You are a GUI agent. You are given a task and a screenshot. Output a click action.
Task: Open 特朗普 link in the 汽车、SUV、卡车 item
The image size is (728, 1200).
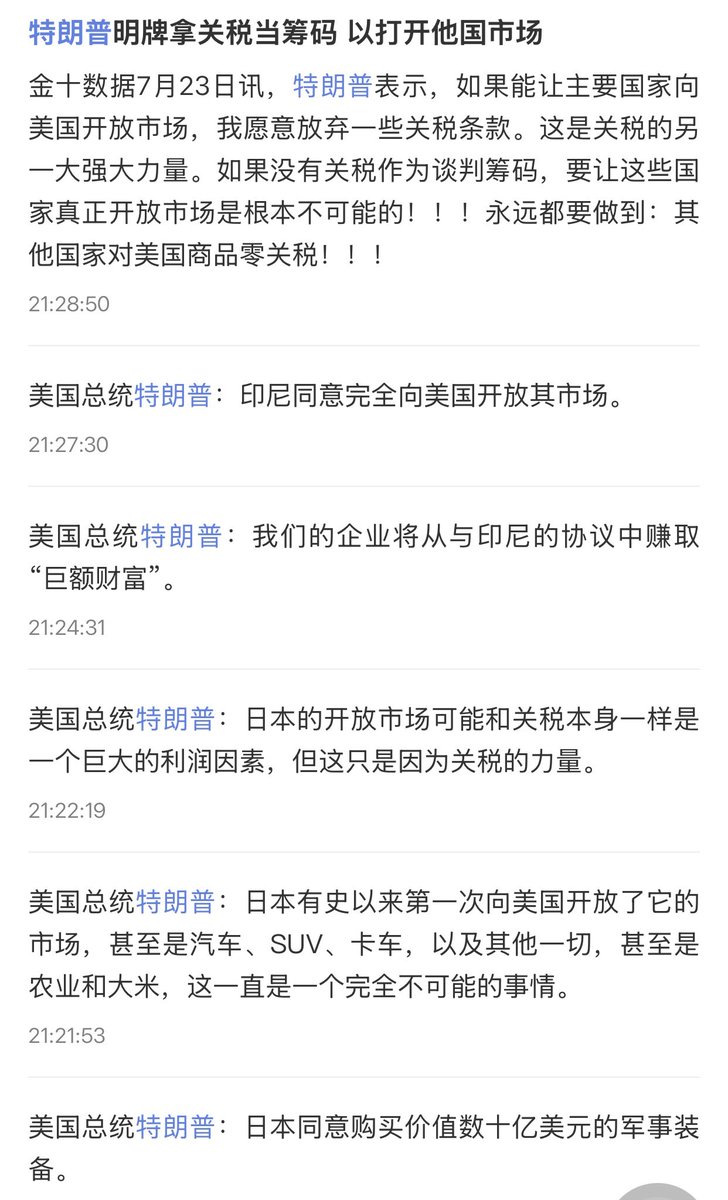click(174, 902)
